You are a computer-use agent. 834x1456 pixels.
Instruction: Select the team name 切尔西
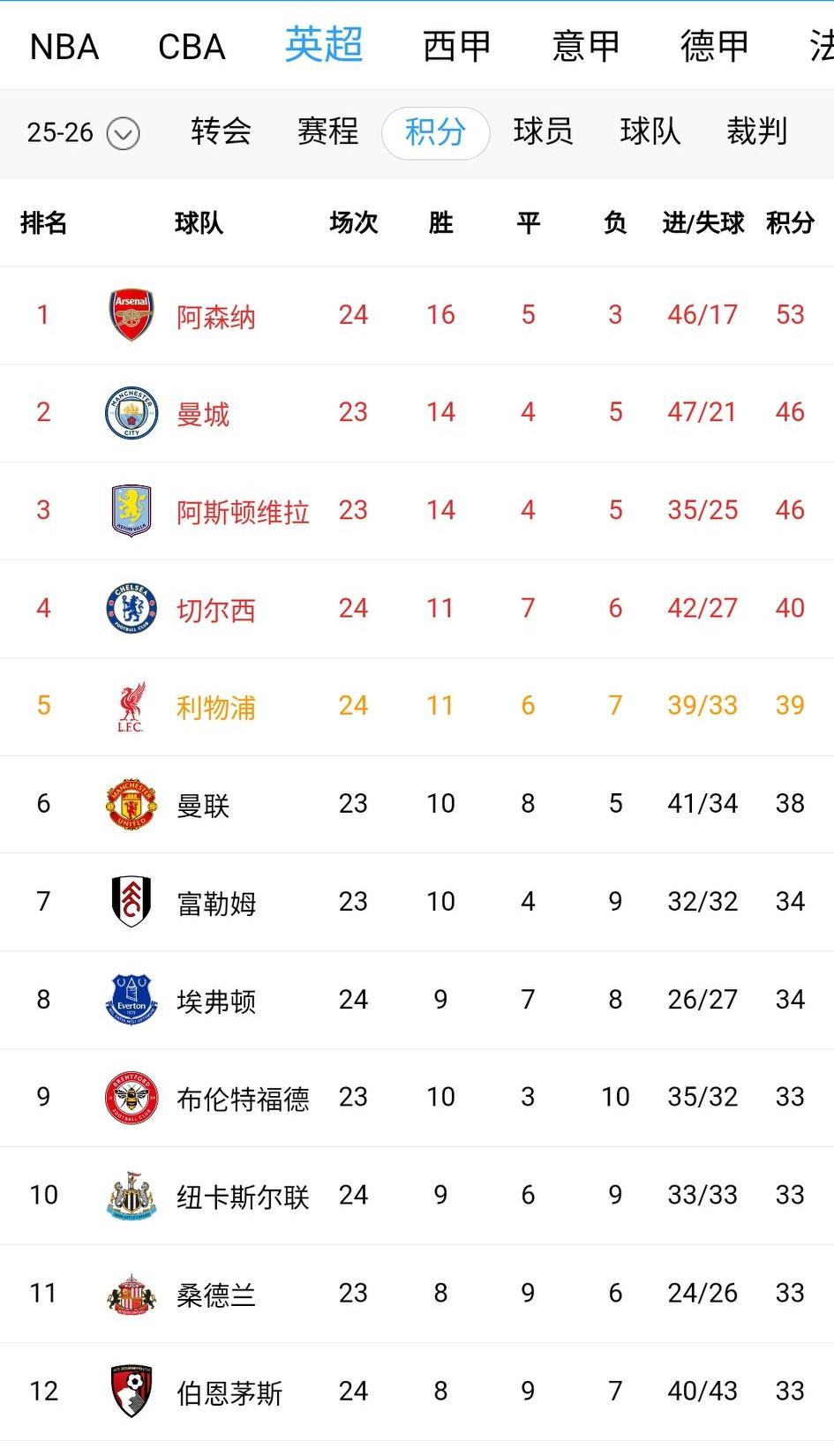point(215,610)
